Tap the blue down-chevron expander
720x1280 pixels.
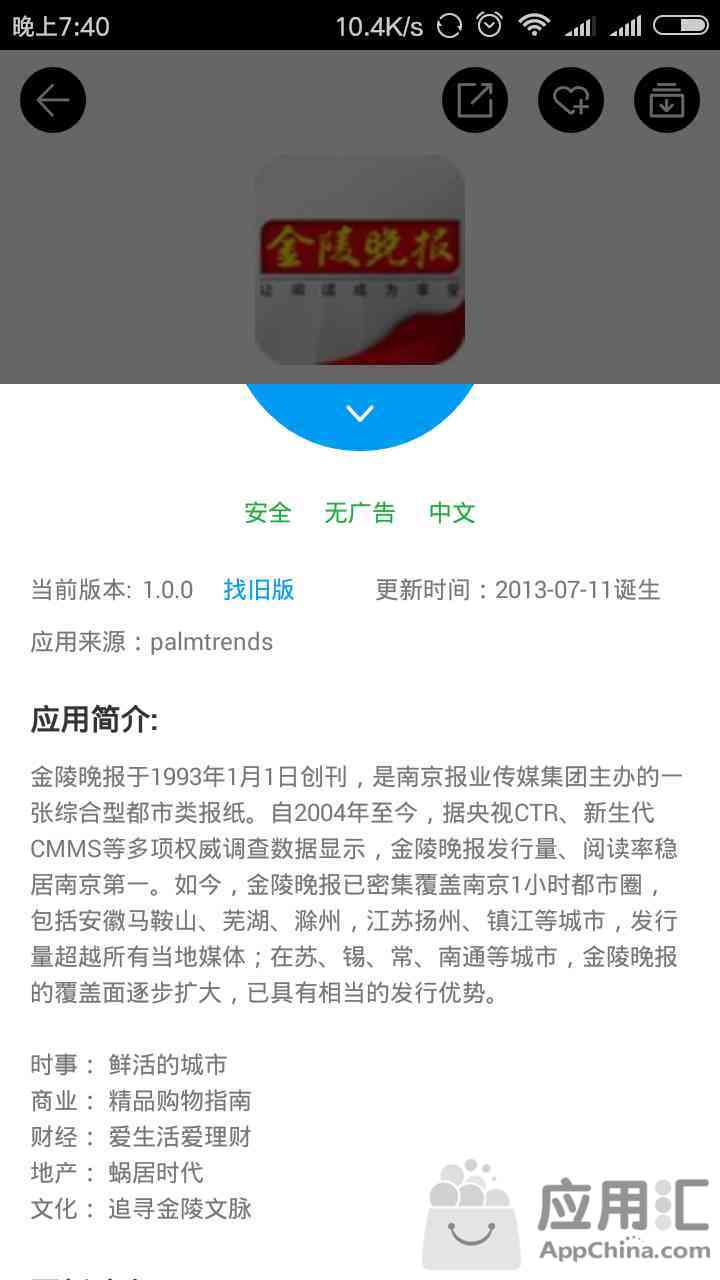(x=360, y=413)
